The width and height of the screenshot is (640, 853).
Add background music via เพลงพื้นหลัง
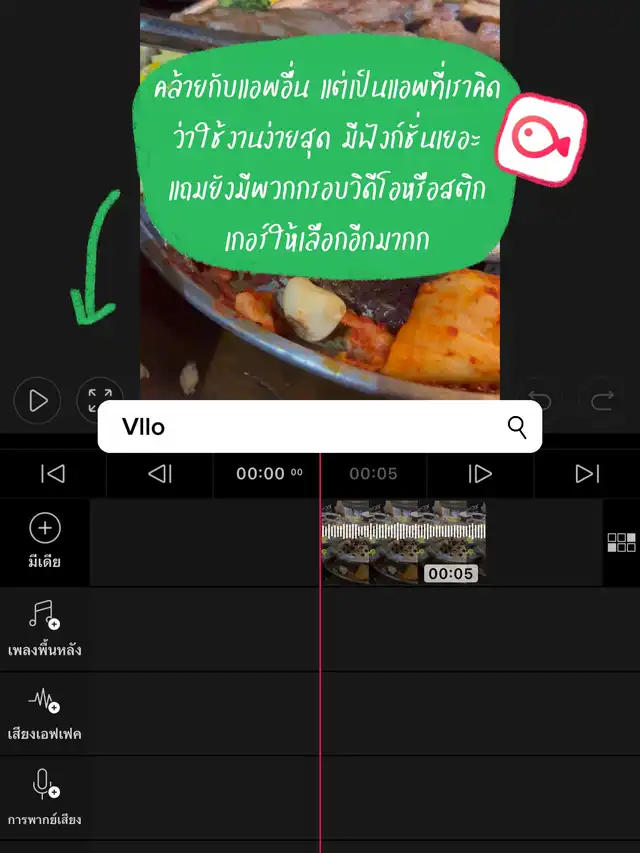tap(44, 627)
